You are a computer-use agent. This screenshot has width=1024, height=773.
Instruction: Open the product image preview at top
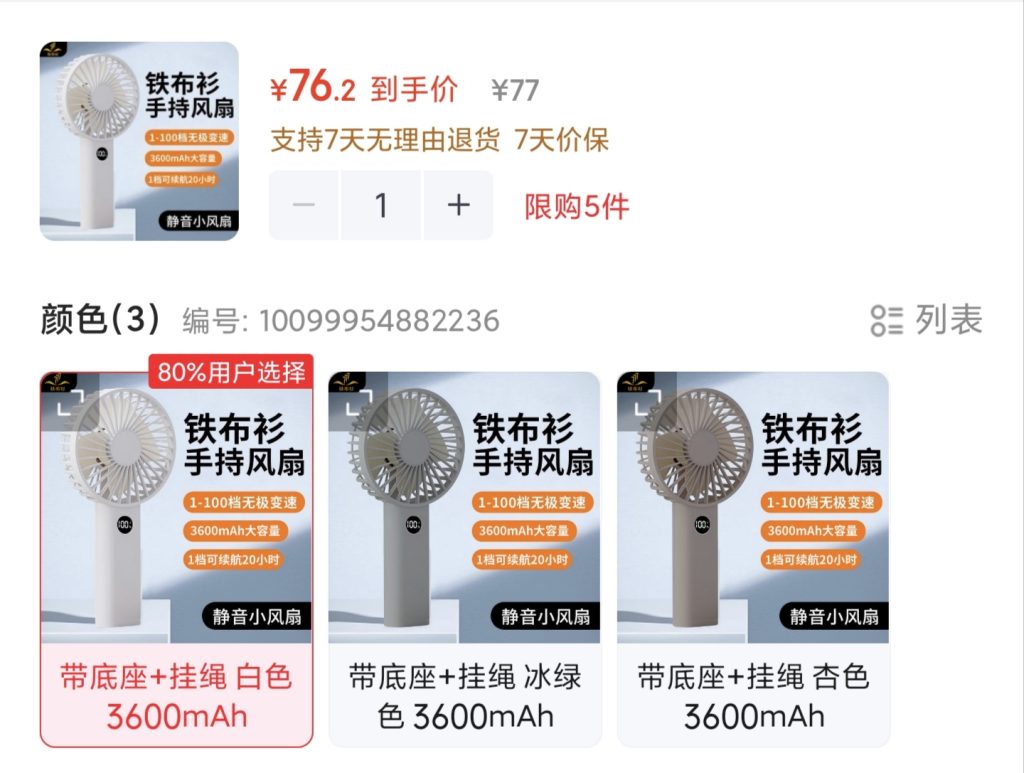139,141
